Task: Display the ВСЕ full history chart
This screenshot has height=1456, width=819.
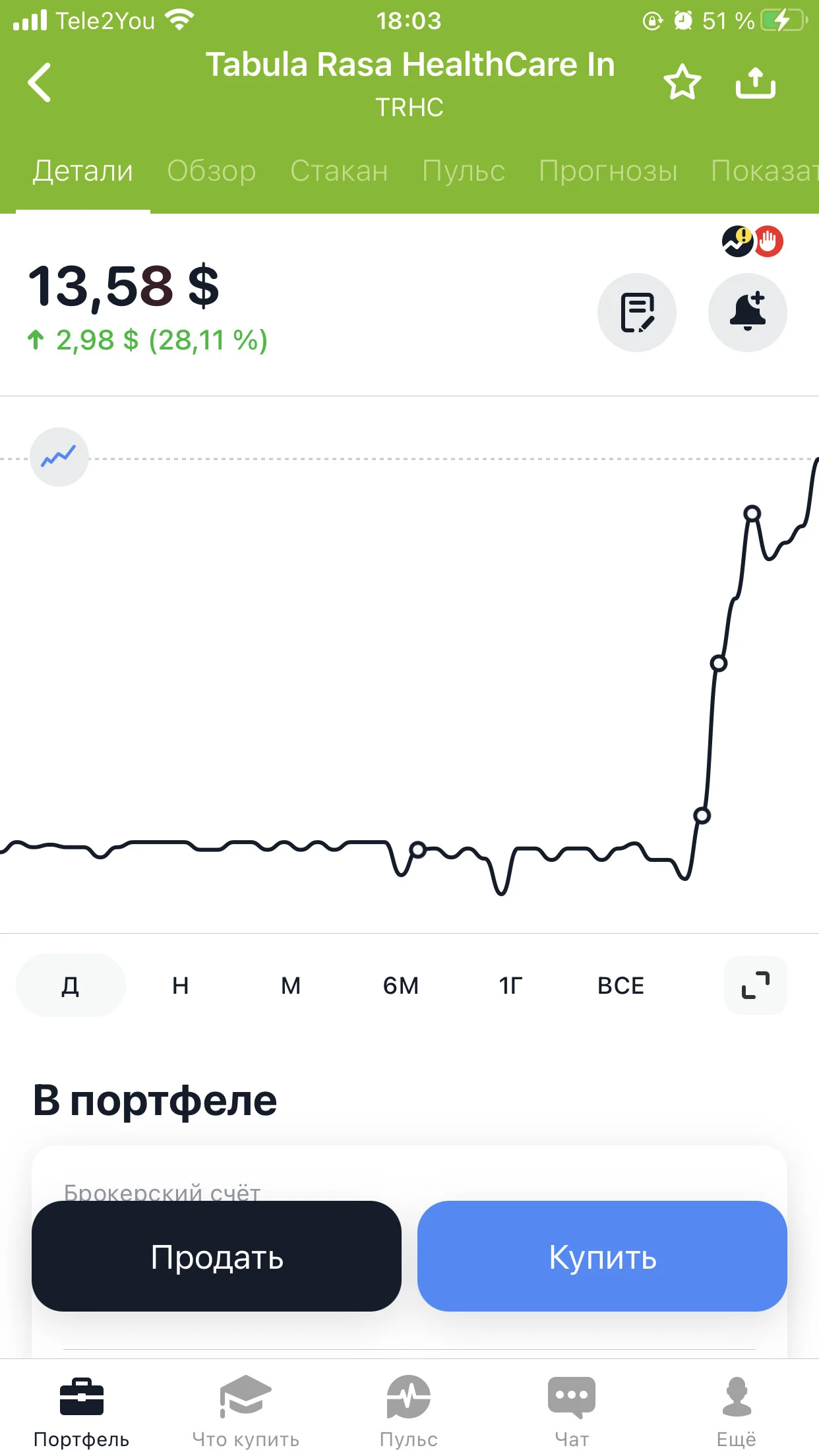Action: pos(621,985)
